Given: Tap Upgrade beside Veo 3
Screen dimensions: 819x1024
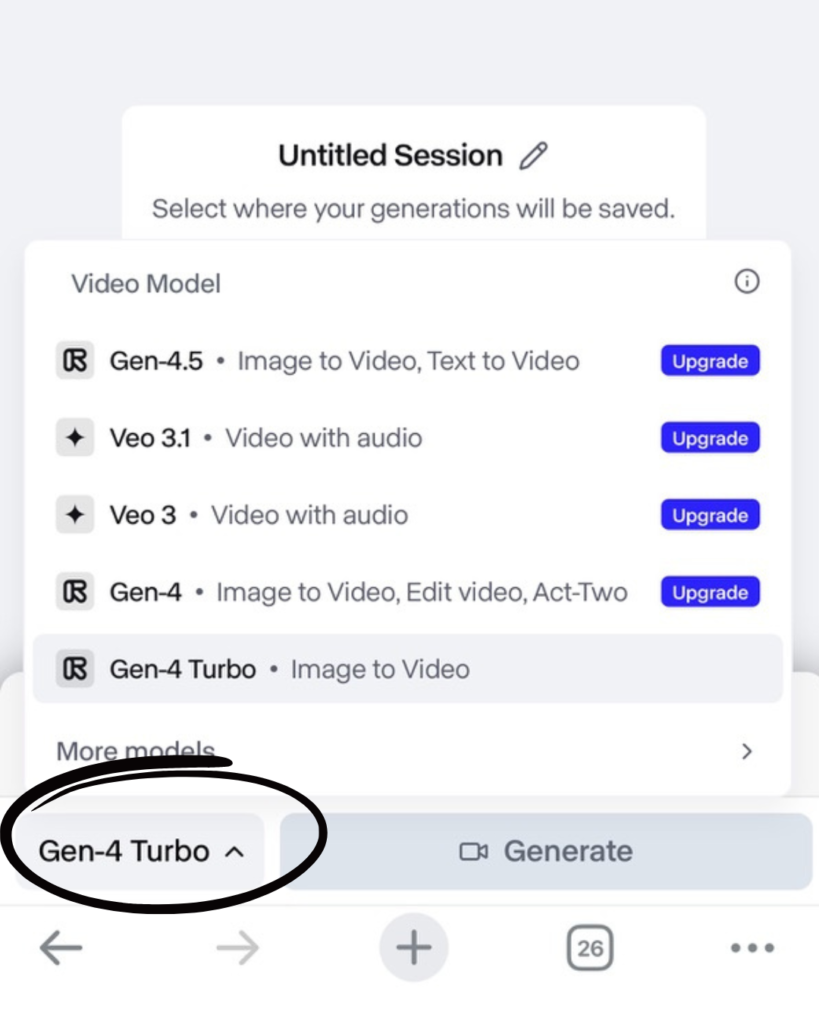Looking at the screenshot, I should pyautogui.click(x=710, y=515).
